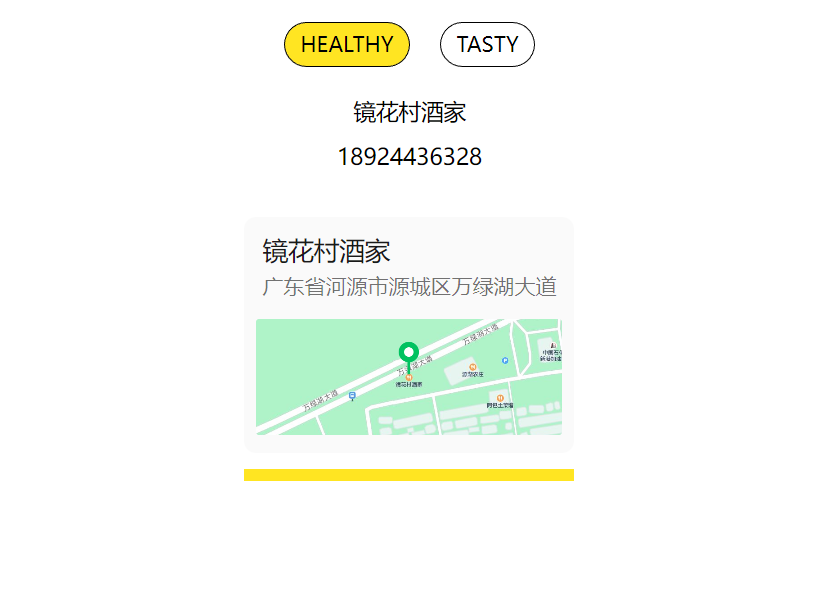Image resolution: width=815 pixels, height=597 pixels.
Task: Select the HEALTHY chip
Action: coord(347,45)
